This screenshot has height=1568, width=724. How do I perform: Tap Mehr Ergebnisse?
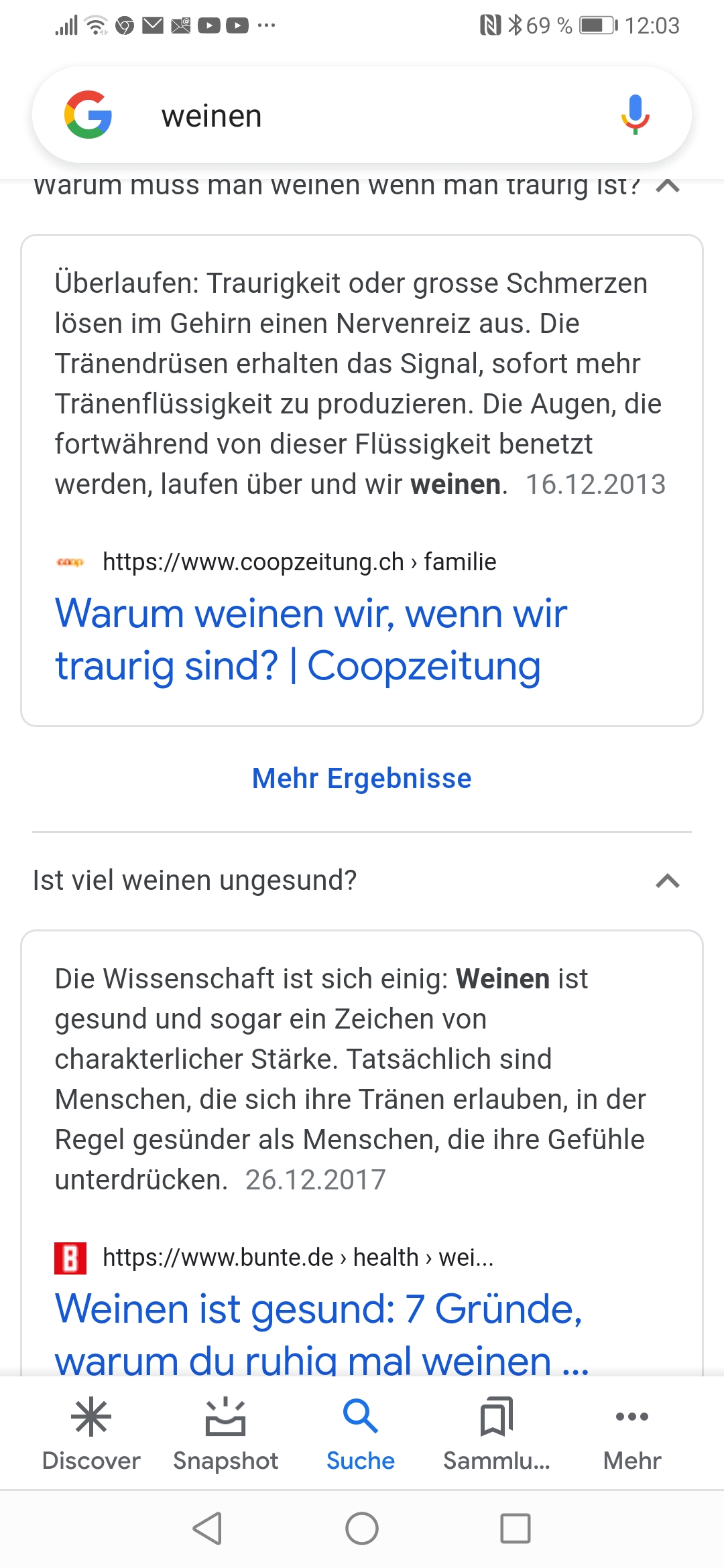tap(362, 779)
